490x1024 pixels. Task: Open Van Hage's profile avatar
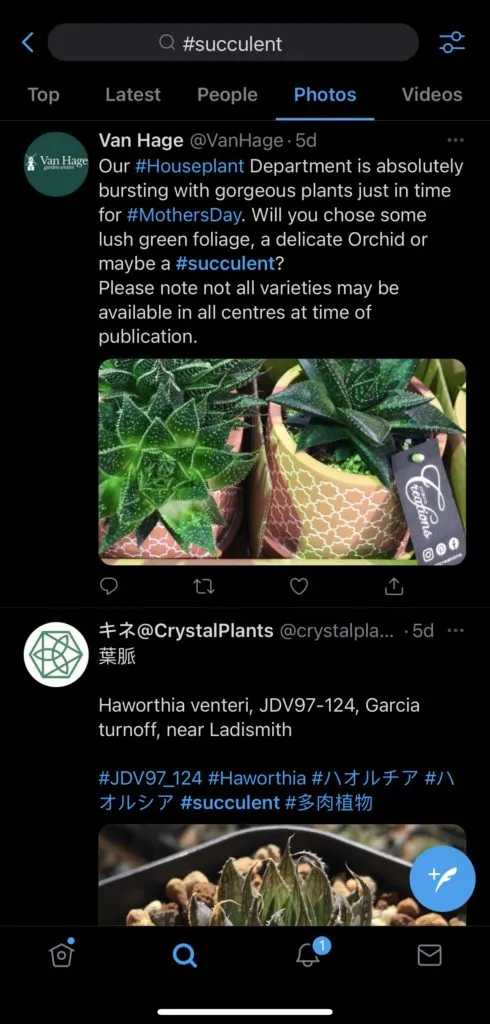tap(56, 164)
